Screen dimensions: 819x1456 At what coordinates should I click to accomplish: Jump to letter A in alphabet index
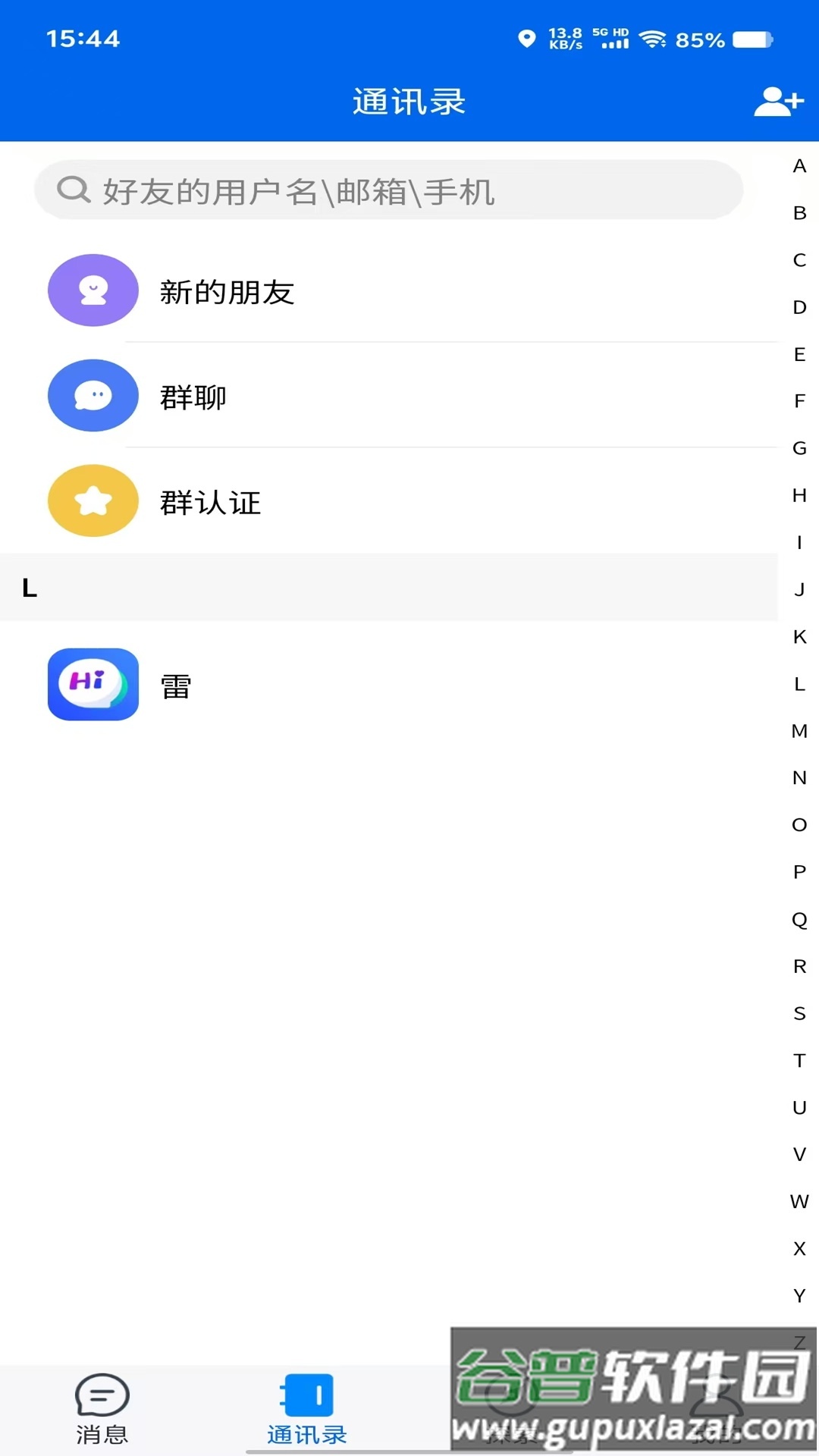click(x=798, y=165)
